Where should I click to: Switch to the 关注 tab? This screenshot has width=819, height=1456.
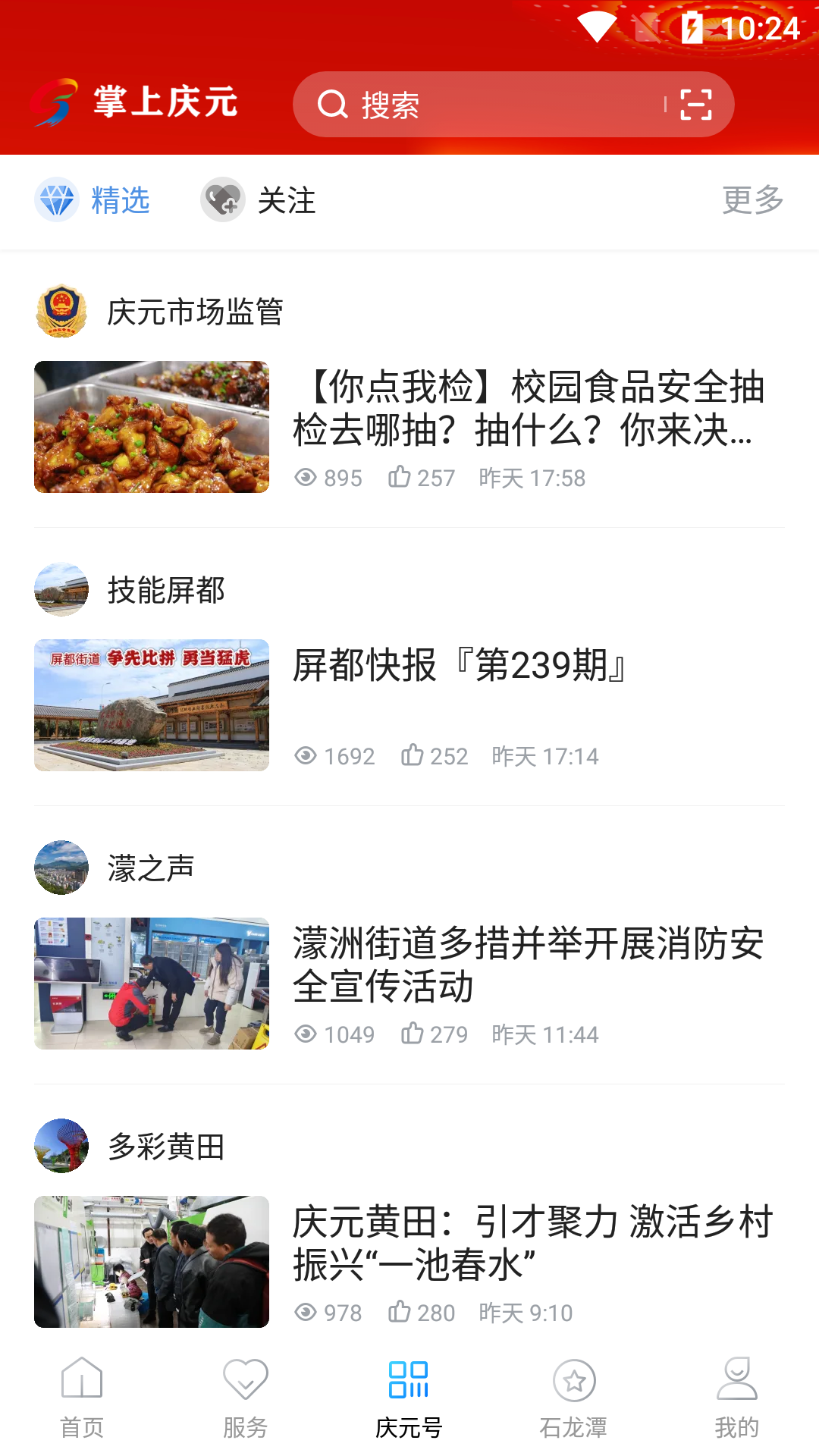(259, 200)
